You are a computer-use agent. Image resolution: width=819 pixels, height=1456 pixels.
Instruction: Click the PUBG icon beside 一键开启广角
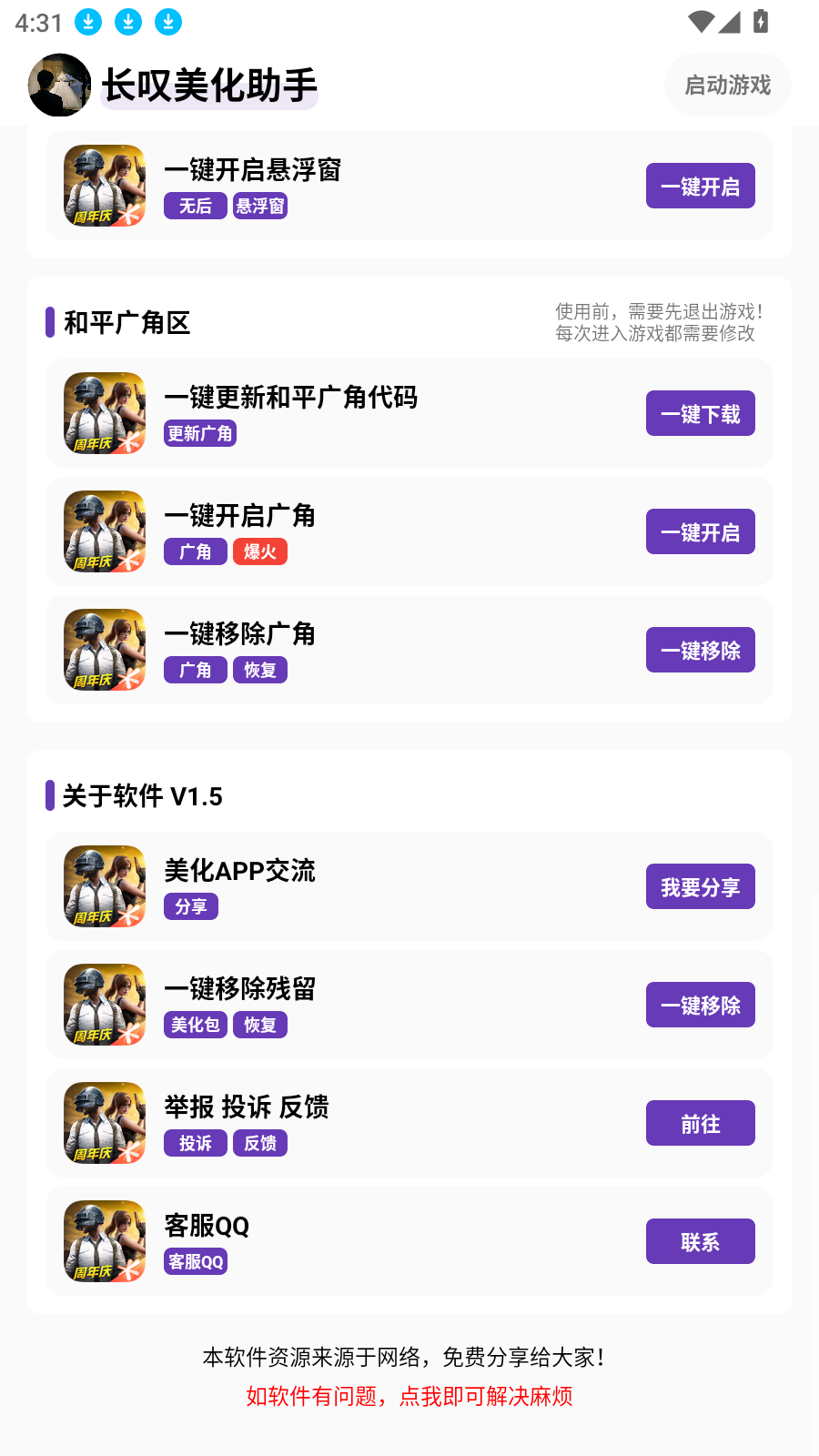[x=104, y=531]
